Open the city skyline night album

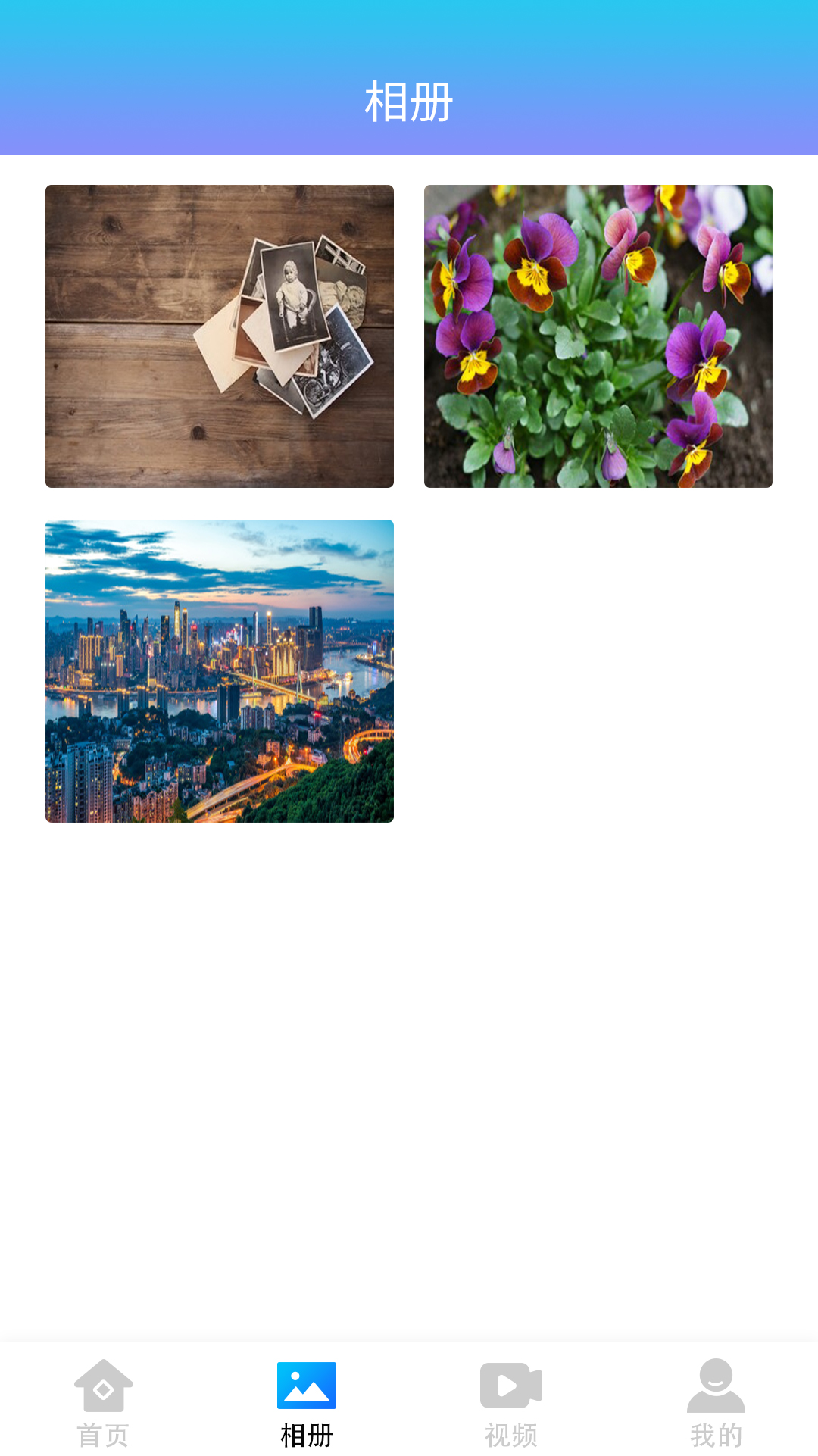tap(220, 671)
